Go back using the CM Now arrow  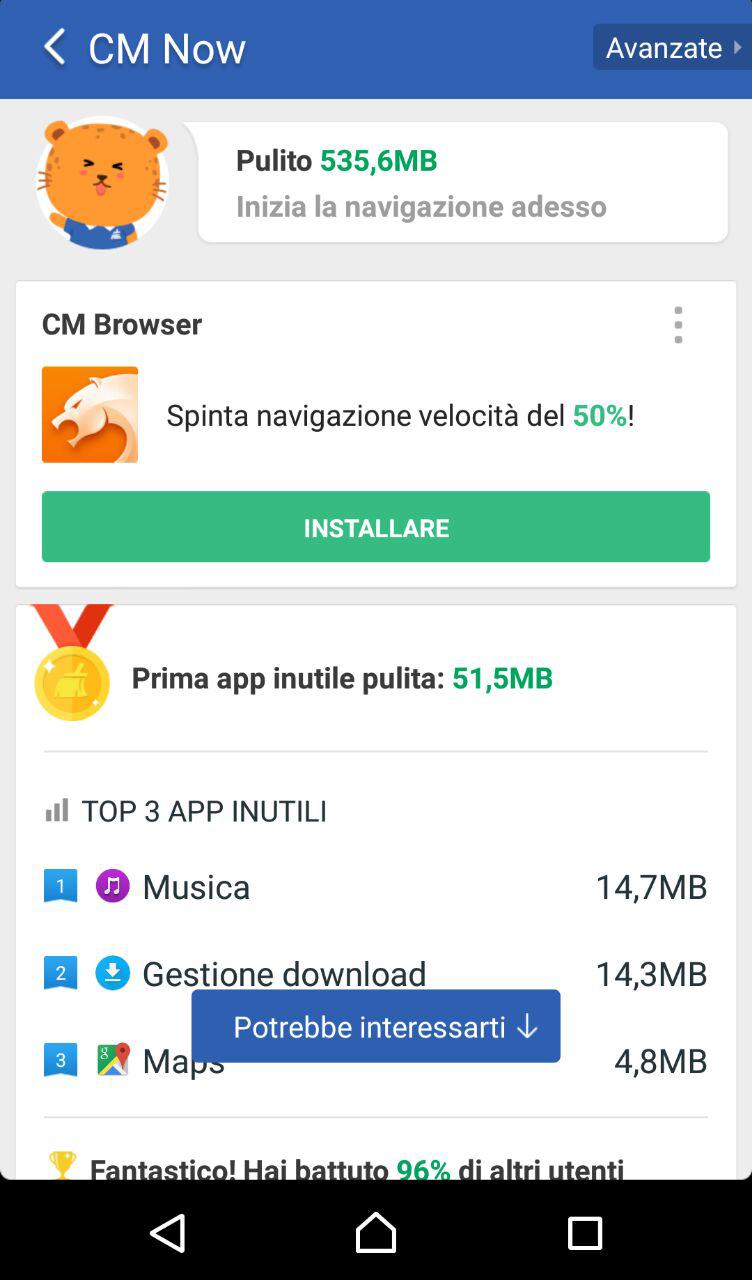pos(55,47)
